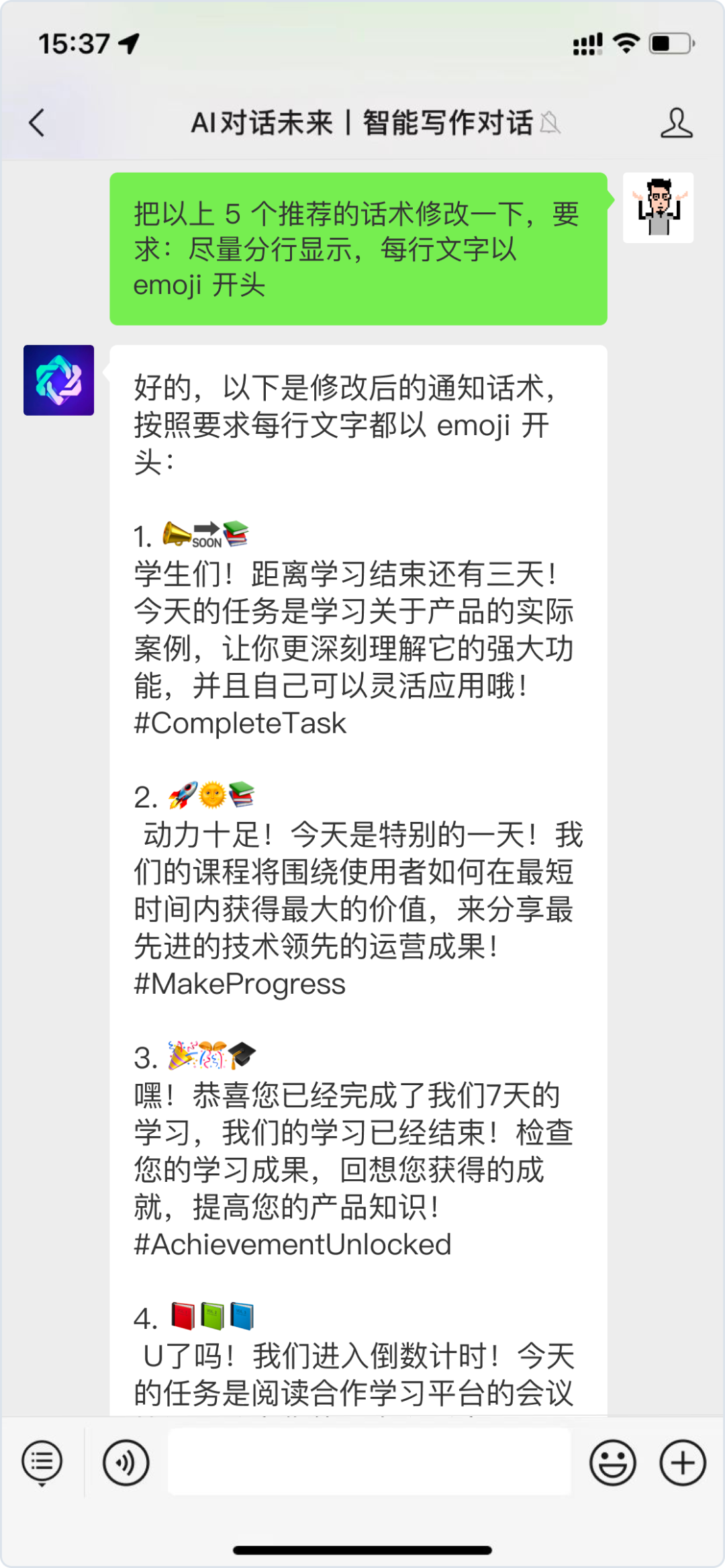Select the green request message bubble
Screen dimensions: 725x1568
[359, 248]
